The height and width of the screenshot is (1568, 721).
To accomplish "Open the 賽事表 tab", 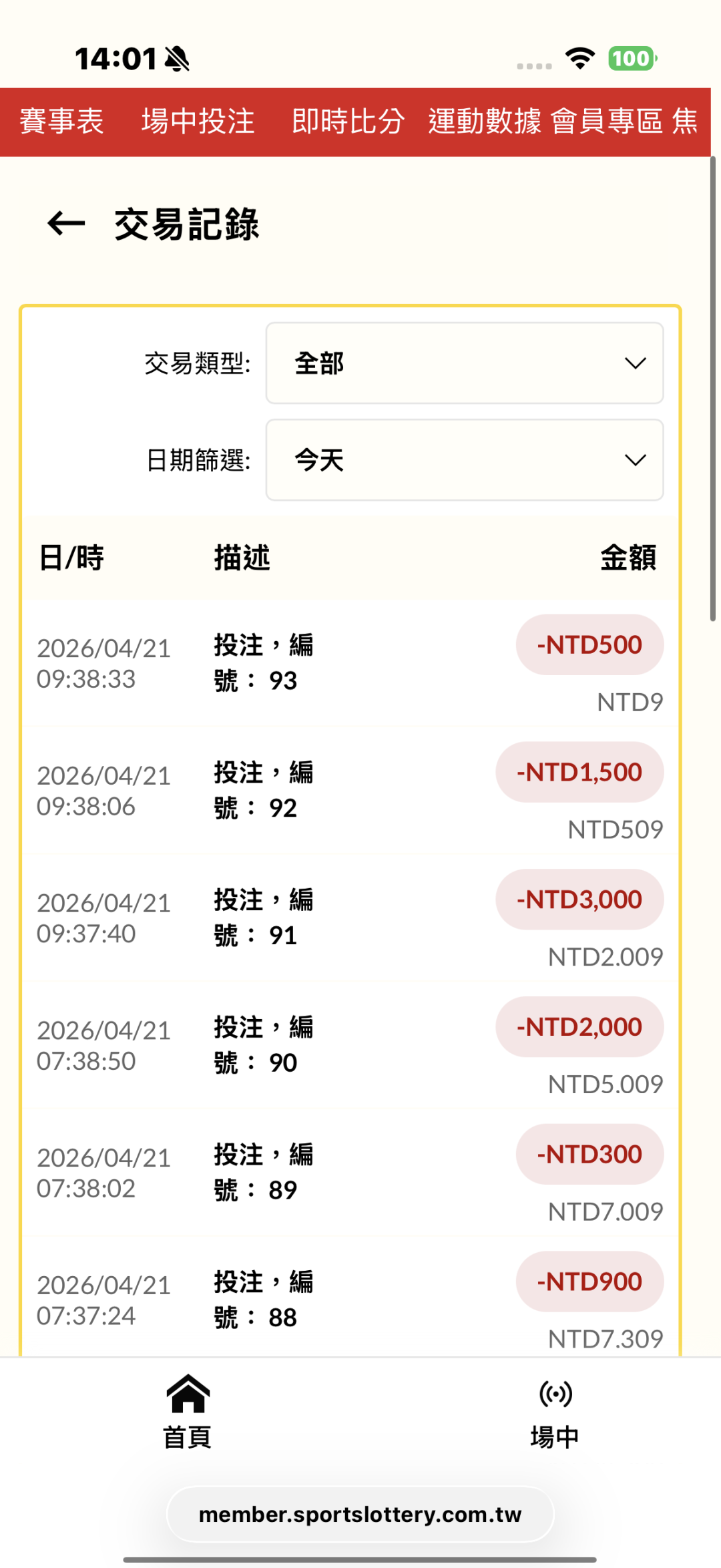I will pyautogui.click(x=61, y=122).
